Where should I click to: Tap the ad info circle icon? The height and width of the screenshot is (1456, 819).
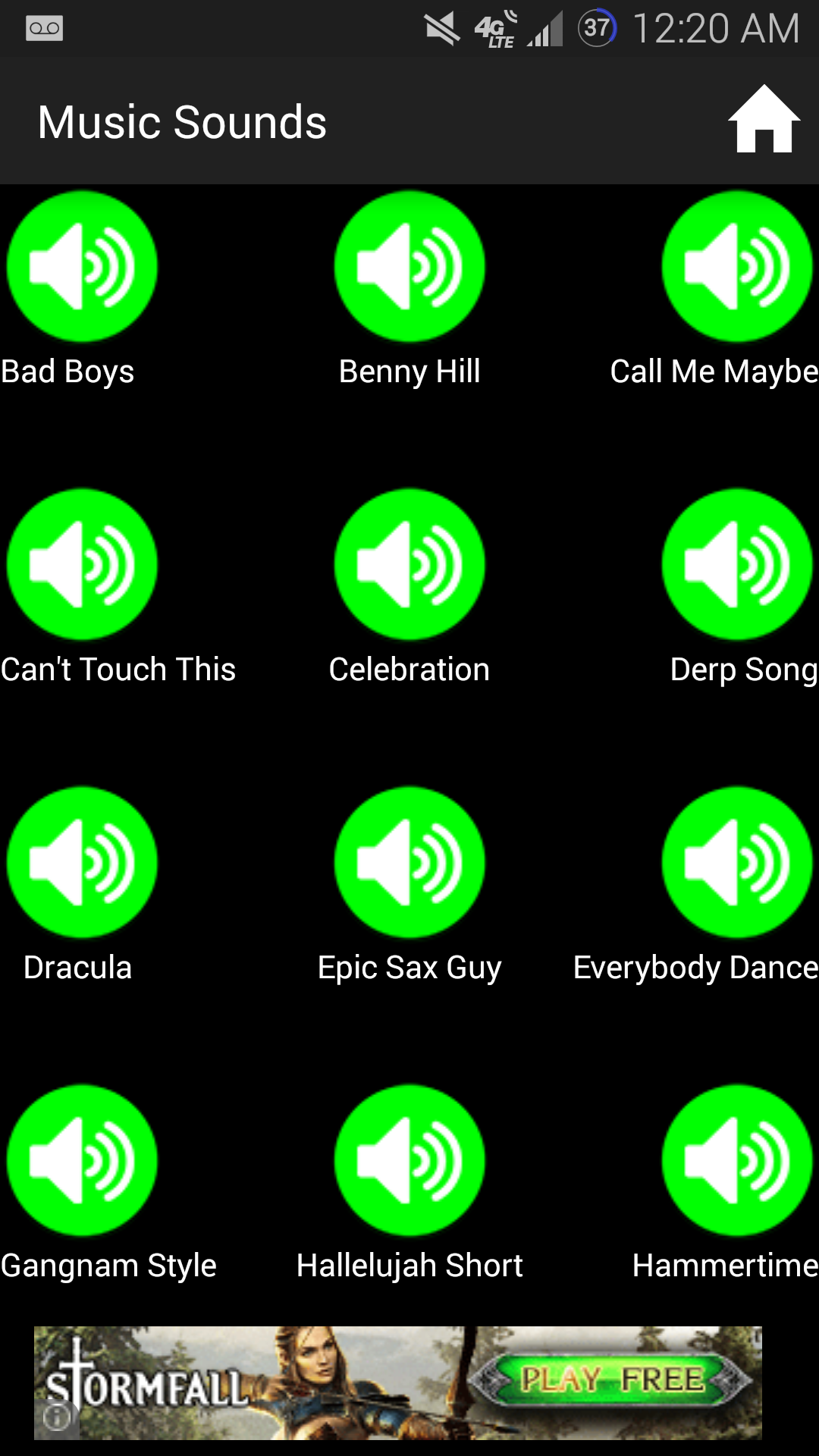tap(58, 1423)
